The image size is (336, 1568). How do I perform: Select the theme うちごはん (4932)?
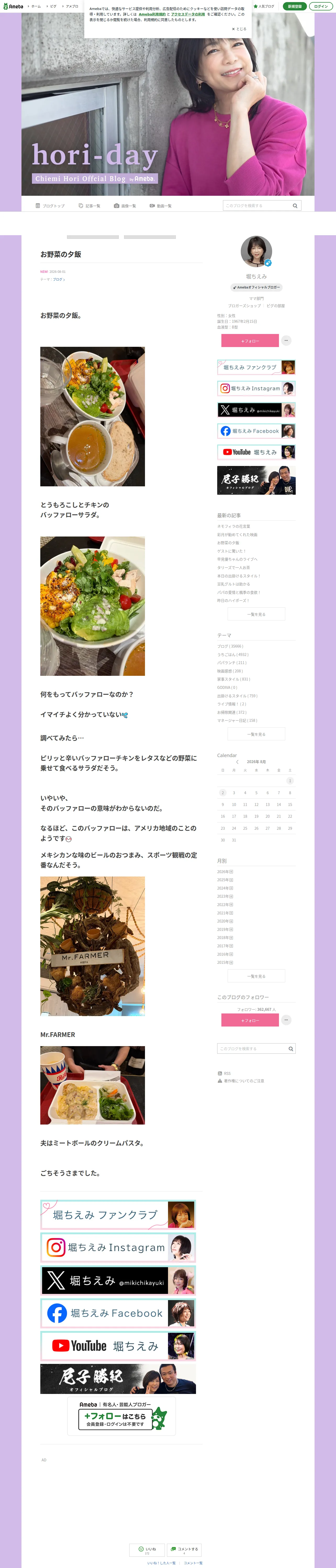(233, 654)
